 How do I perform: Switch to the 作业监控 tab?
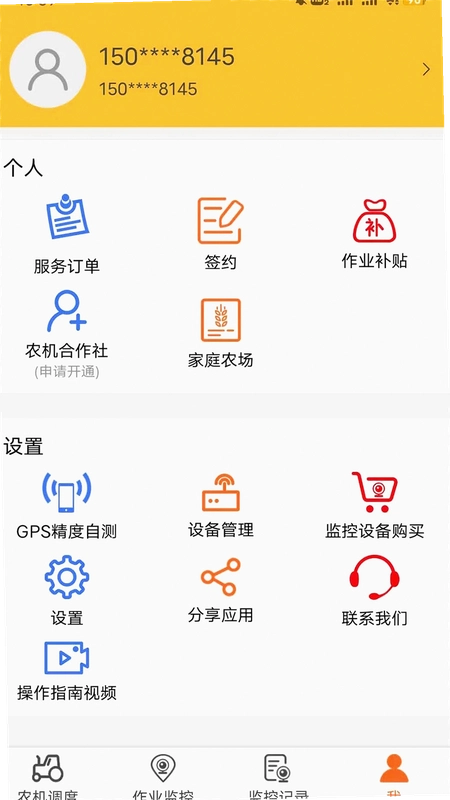[x=163, y=776]
